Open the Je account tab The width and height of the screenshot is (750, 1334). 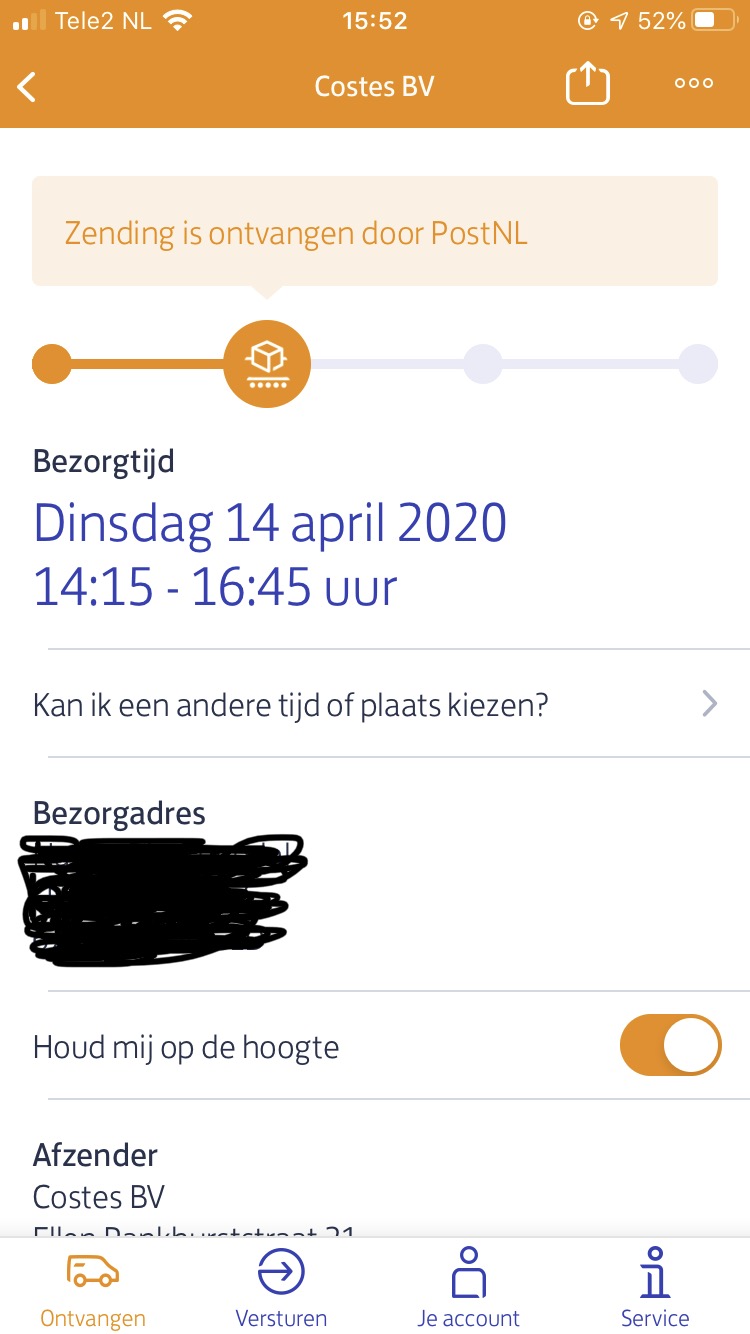(x=468, y=1288)
